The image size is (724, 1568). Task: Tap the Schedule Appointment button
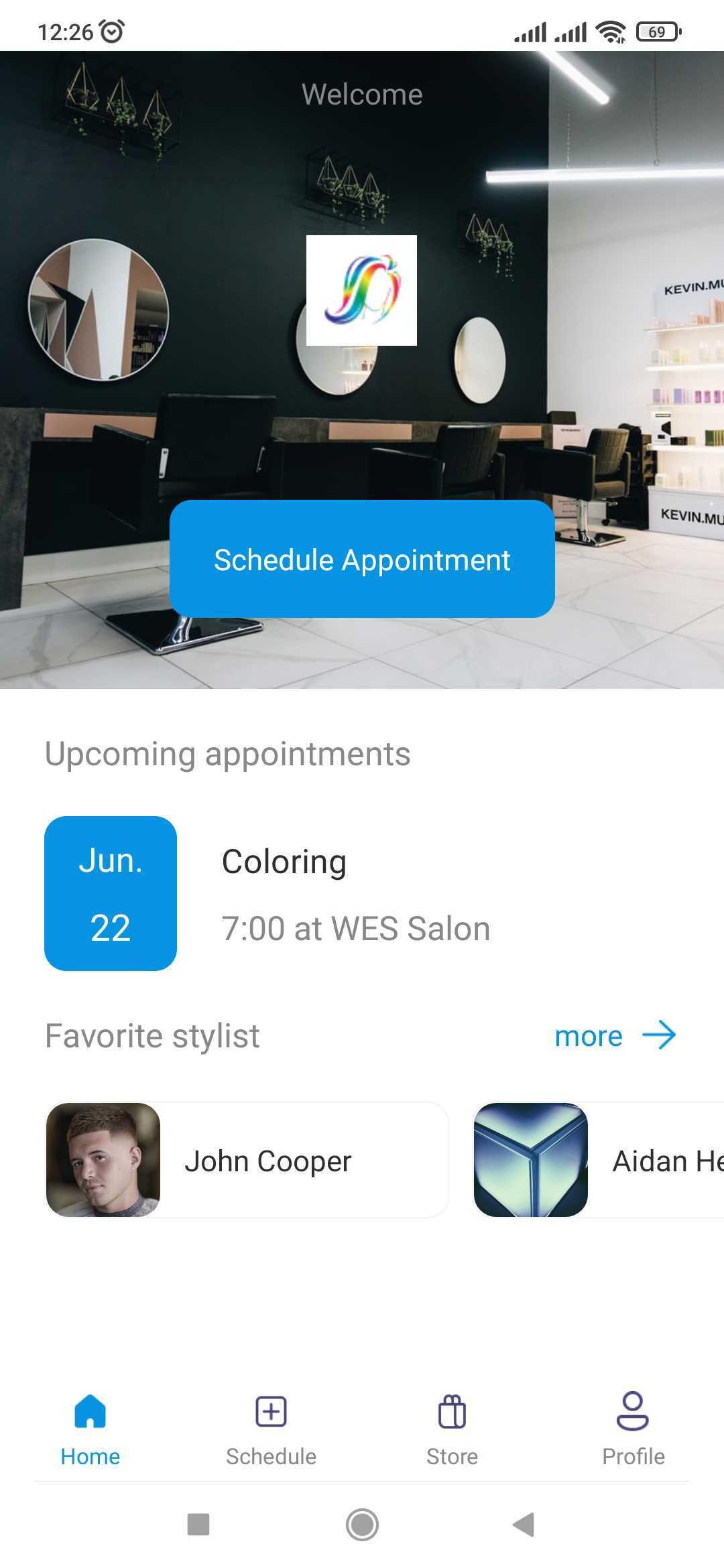pos(362,559)
